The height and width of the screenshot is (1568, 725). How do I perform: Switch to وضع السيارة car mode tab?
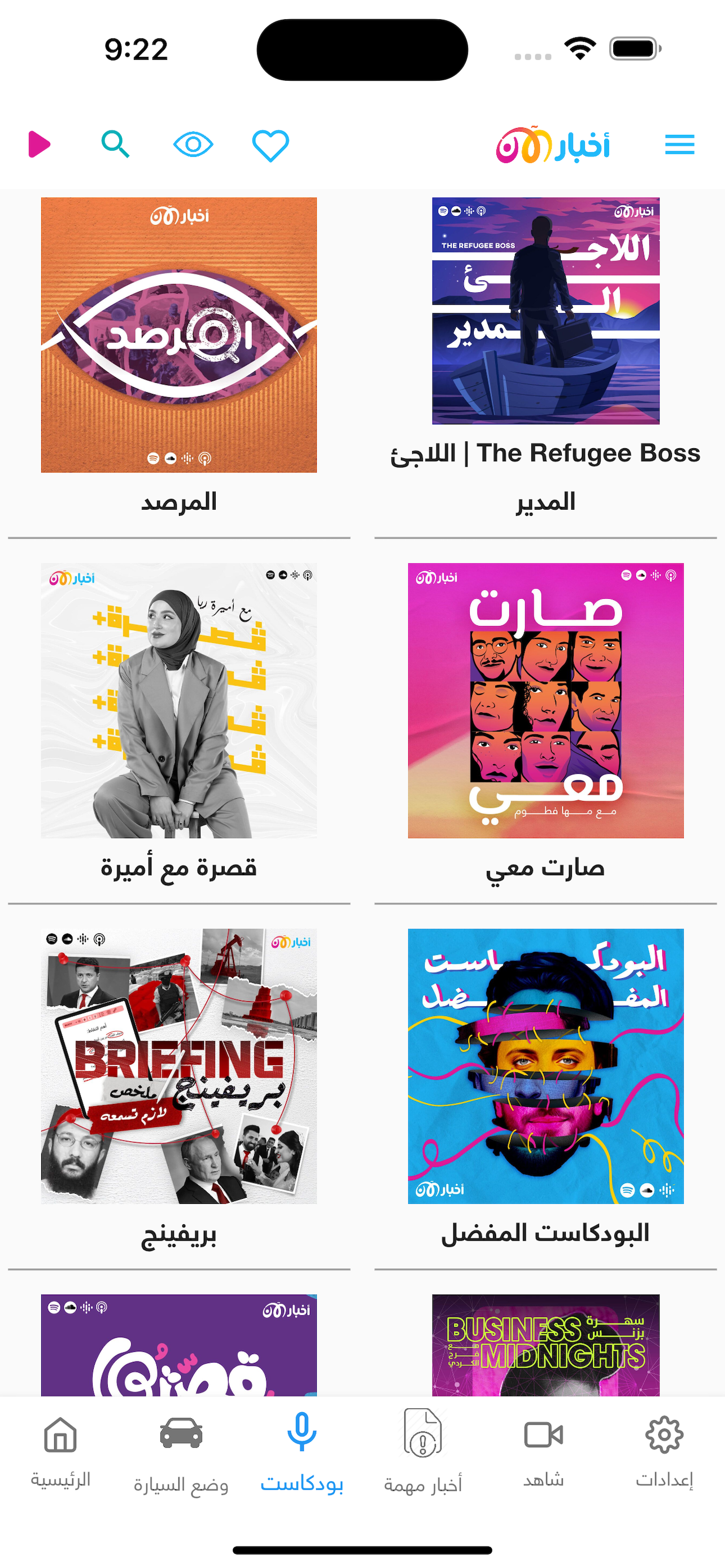pos(181,1452)
